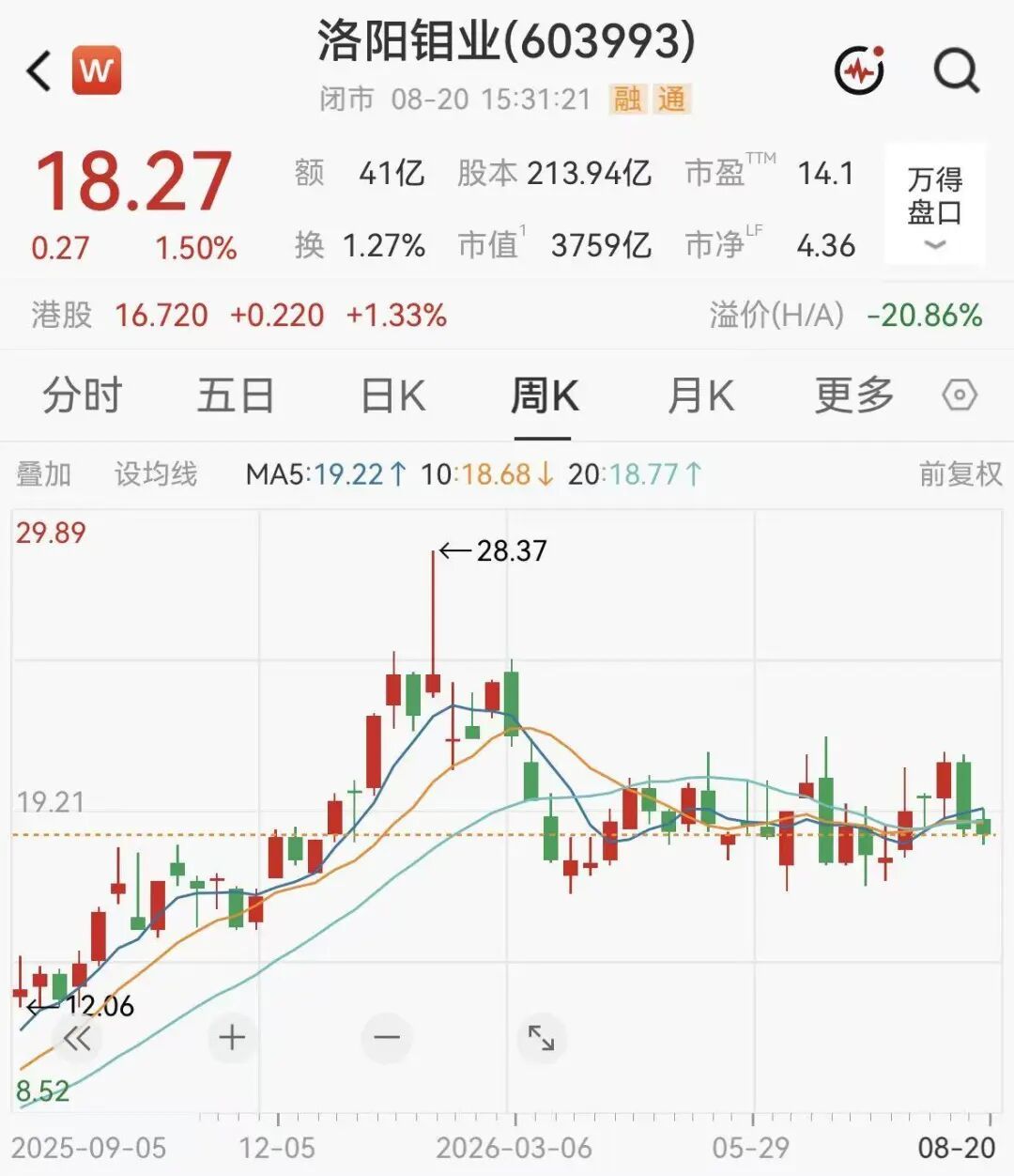Expand the 万得盘口 panel
Viewport: 1014px width, 1176px height.
[935, 206]
